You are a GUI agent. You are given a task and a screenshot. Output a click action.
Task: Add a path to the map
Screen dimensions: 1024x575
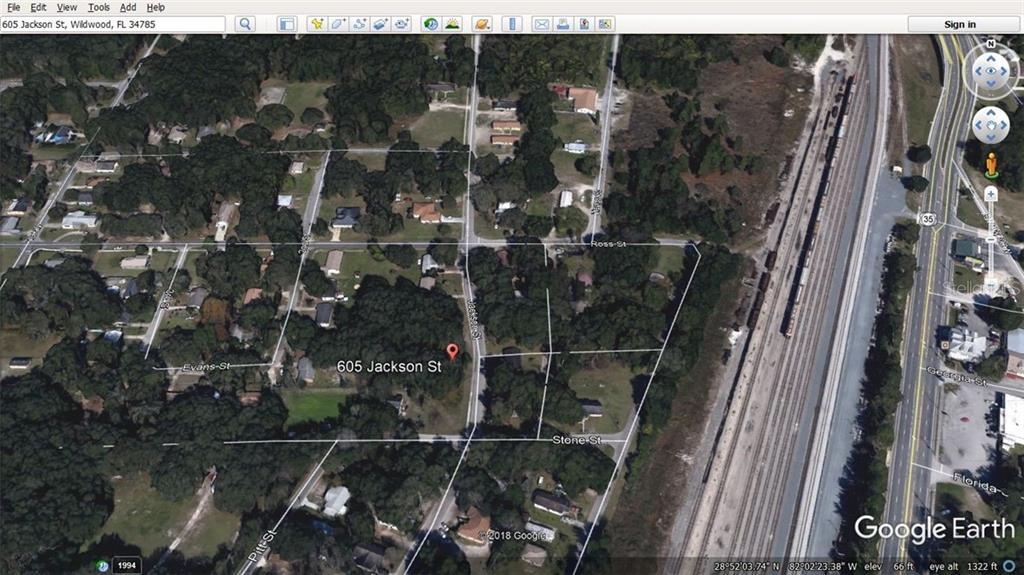360,24
